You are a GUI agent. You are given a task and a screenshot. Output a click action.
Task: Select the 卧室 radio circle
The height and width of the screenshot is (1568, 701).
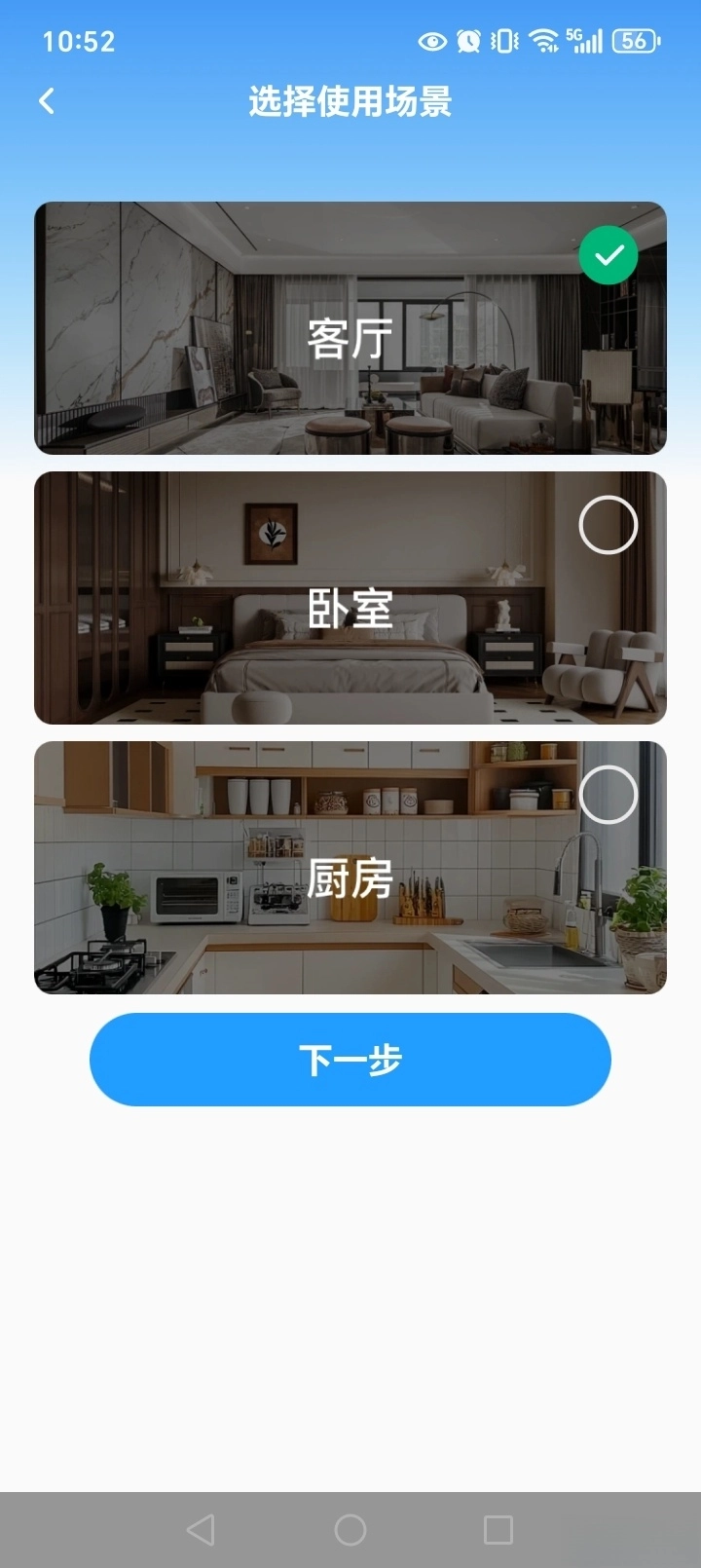(609, 524)
